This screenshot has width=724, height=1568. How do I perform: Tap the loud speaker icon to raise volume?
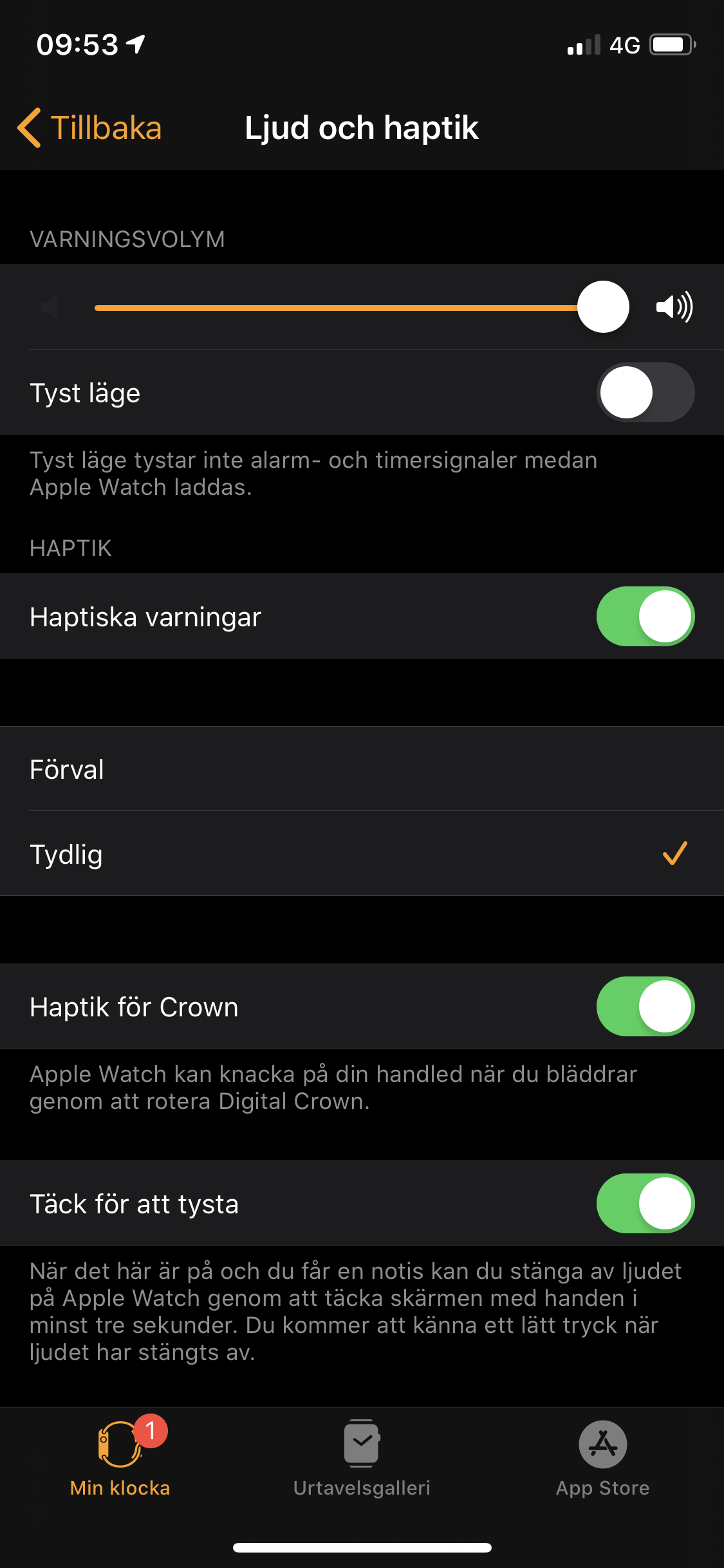click(x=674, y=306)
